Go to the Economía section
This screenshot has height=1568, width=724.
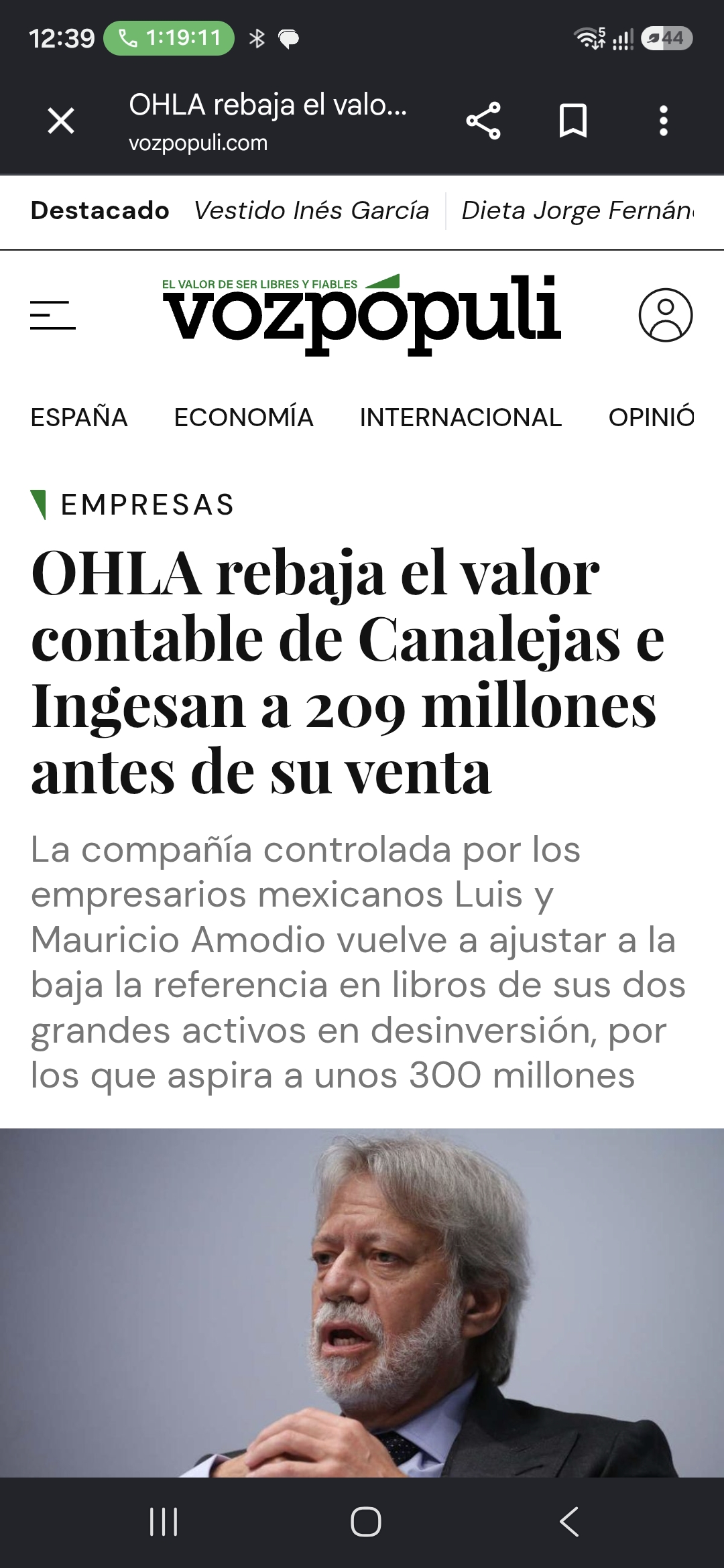tap(243, 417)
